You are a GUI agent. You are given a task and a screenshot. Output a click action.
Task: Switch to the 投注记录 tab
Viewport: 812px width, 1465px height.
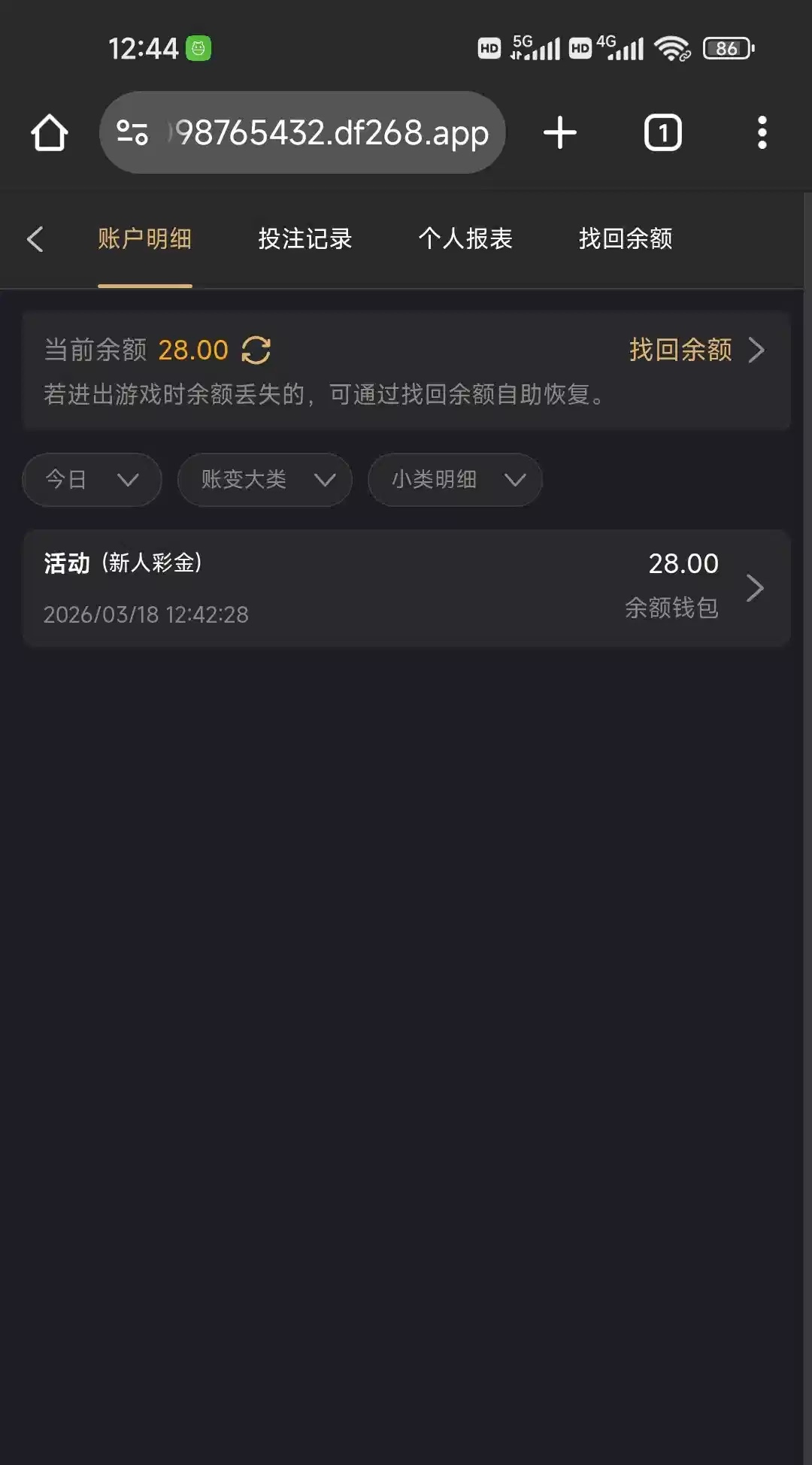point(304,239)
